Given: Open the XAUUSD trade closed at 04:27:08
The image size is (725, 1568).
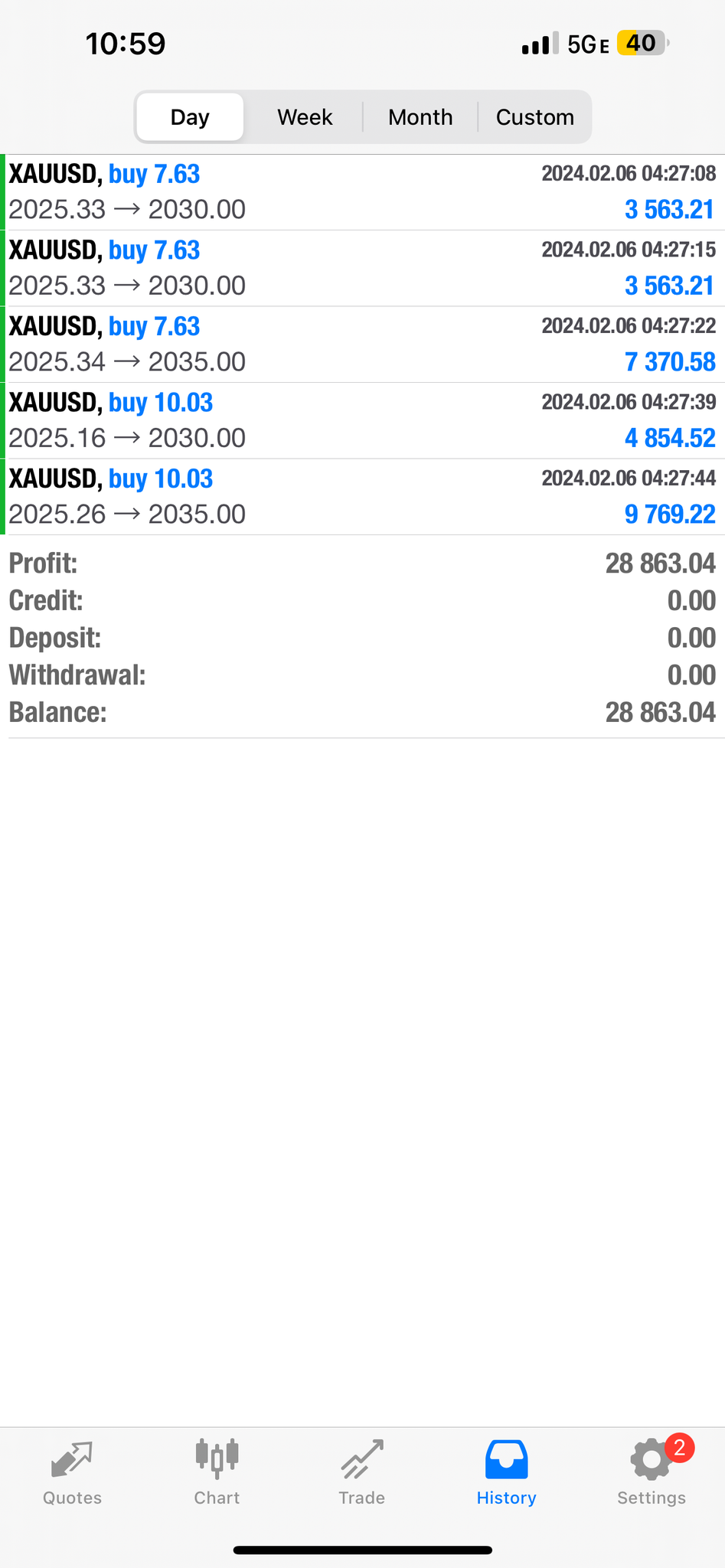Looking at the screenshot, I should tap(362, 192).
